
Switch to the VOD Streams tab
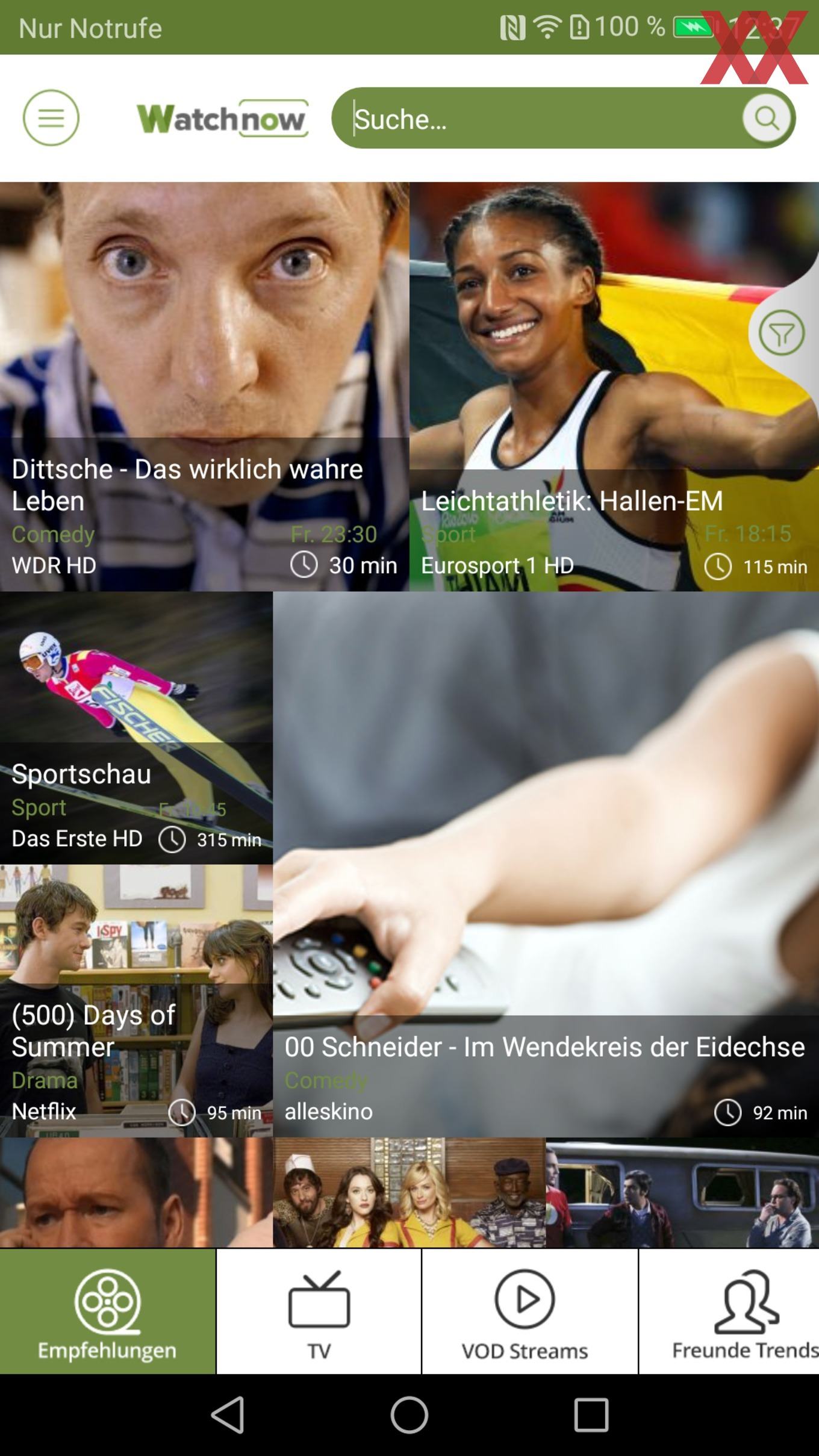click(525, 1311)
